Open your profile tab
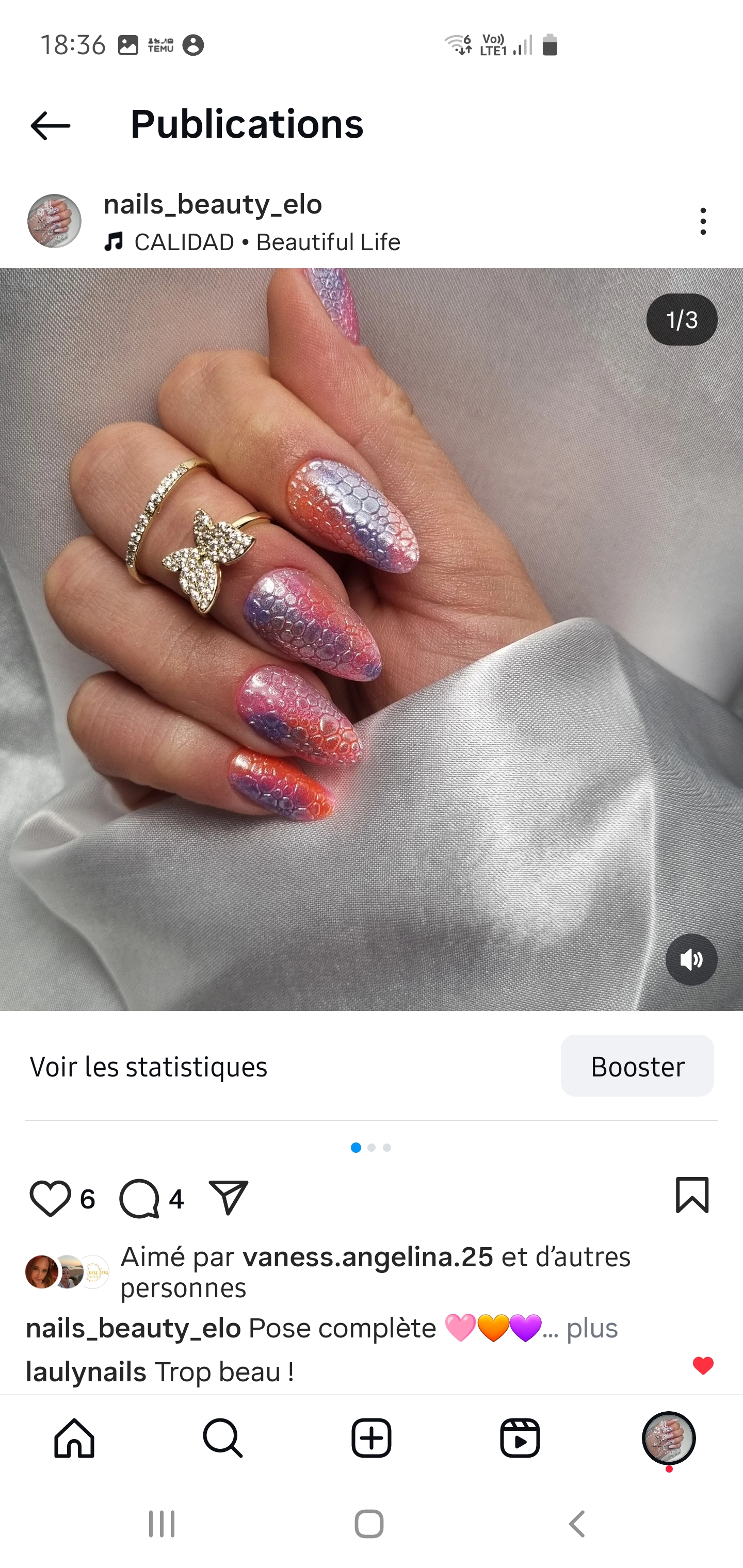The image size is (743, 1568). [x=669, y=1439]
